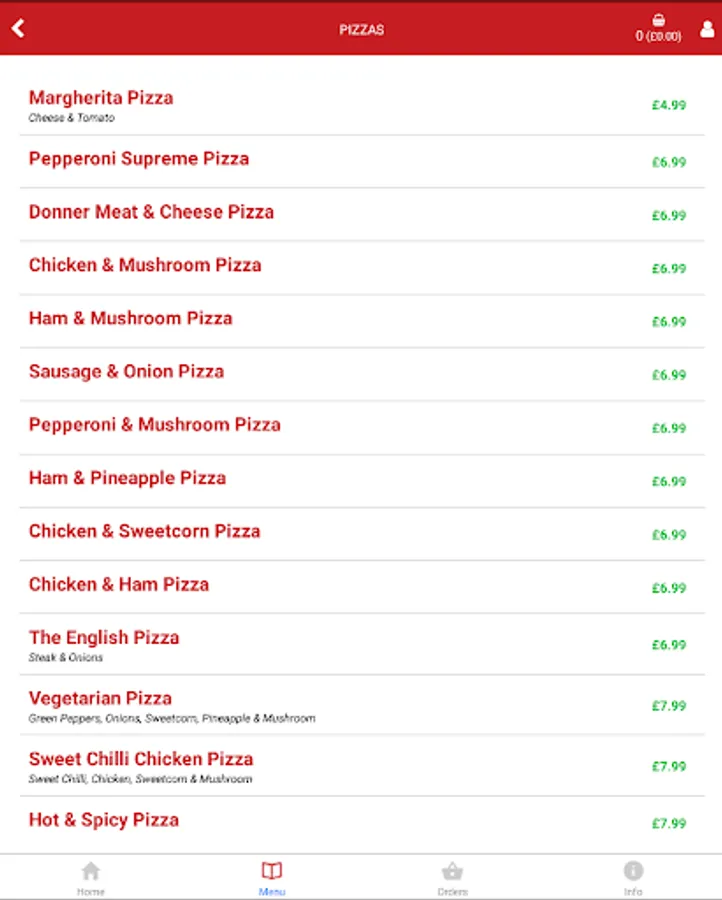Open the basket showing 0 (£0.00)
Viewport: 722px width, 900px height.
658,28
